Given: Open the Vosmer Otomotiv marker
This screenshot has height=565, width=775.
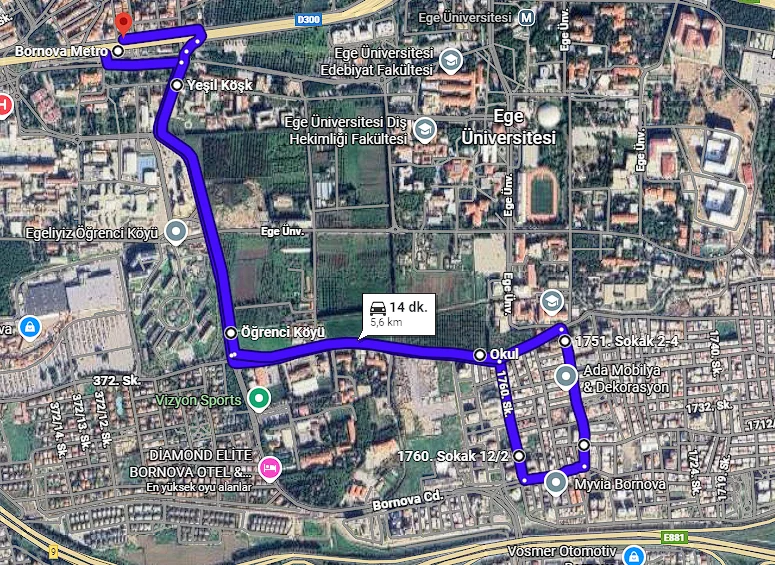Looking at the screenshot, I should tap(632, 555).
